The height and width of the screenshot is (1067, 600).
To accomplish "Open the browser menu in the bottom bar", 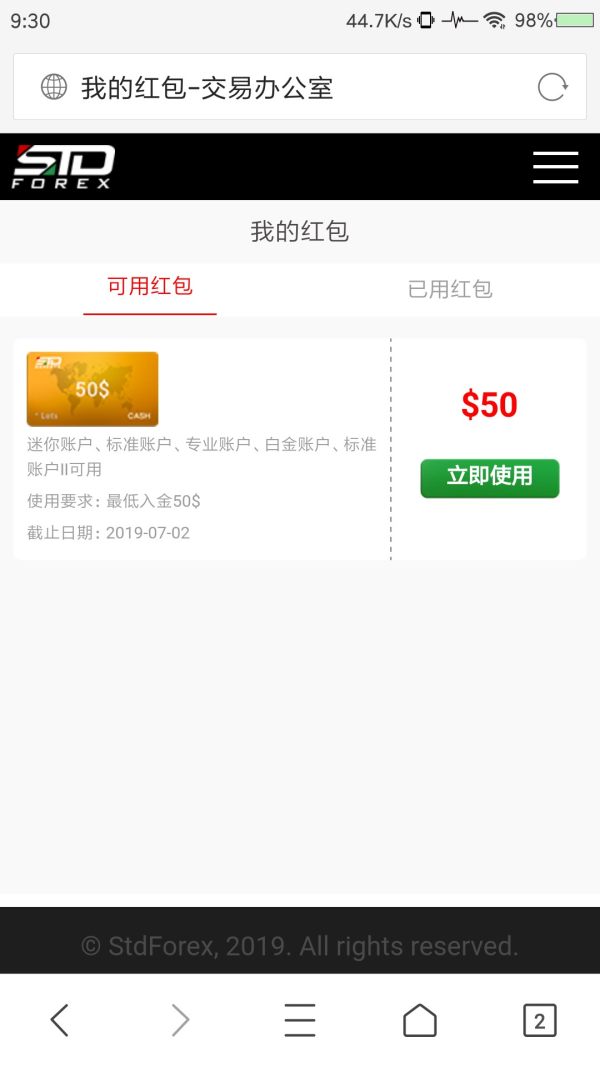I will pyautogui.click(x=300, y=1020).
